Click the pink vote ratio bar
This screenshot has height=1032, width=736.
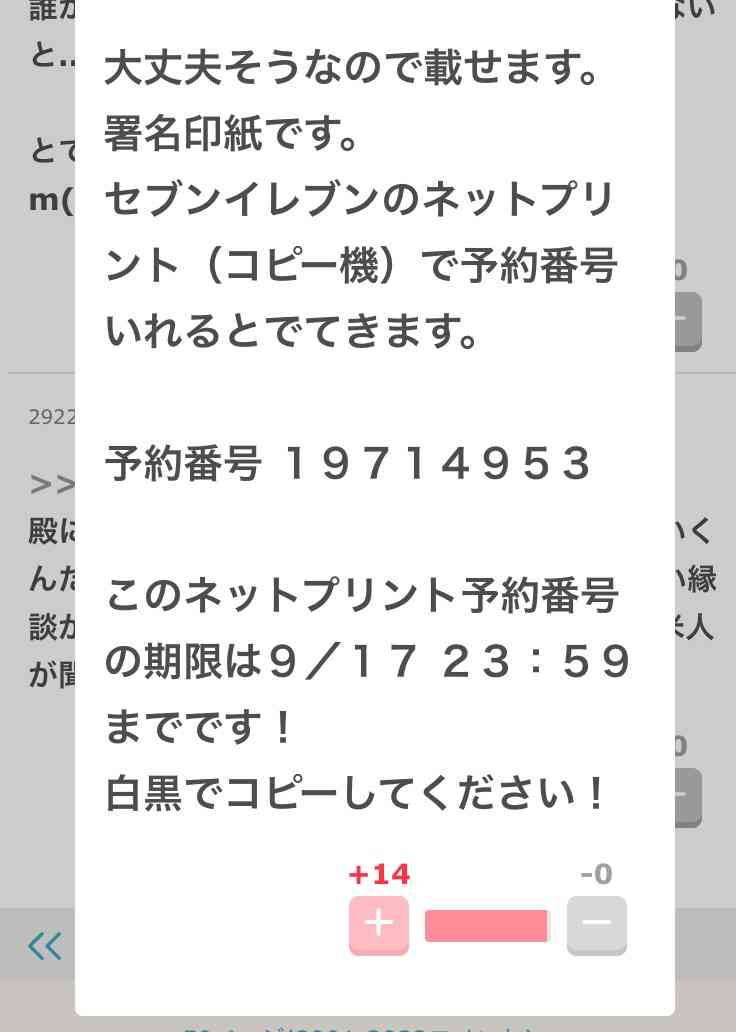[x=487, y=925]
